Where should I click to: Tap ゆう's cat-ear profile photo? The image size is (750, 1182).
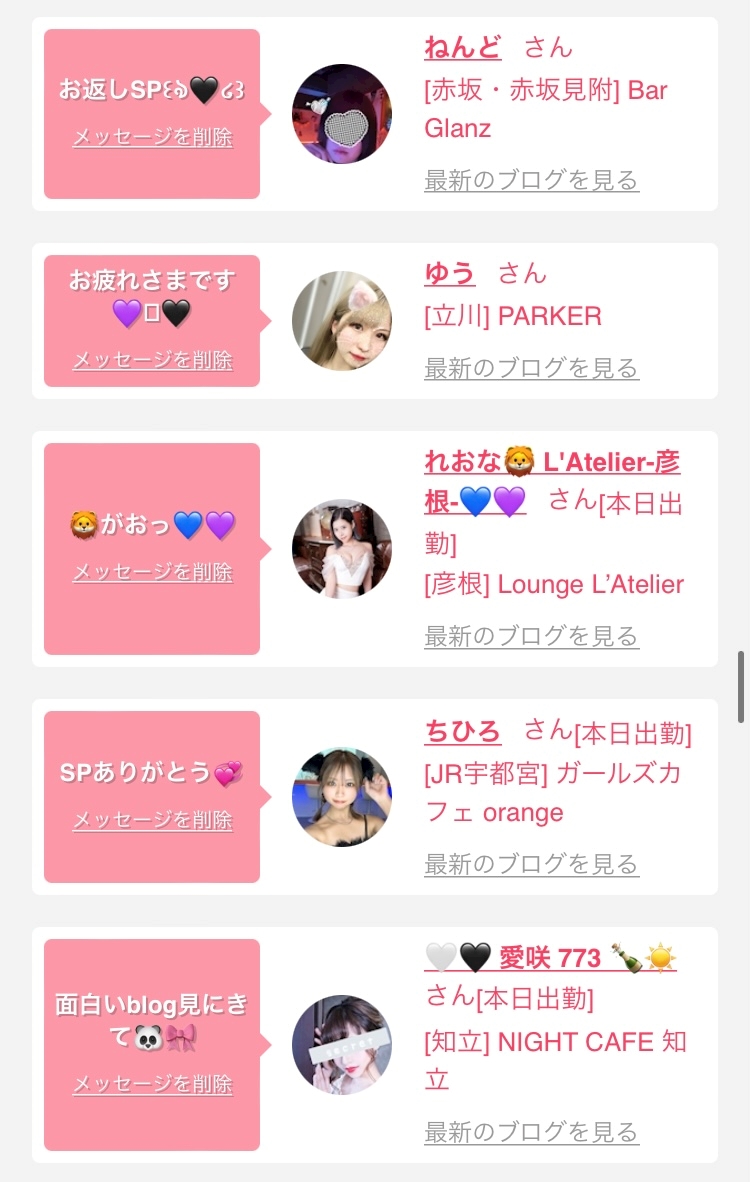click(341, 320)
